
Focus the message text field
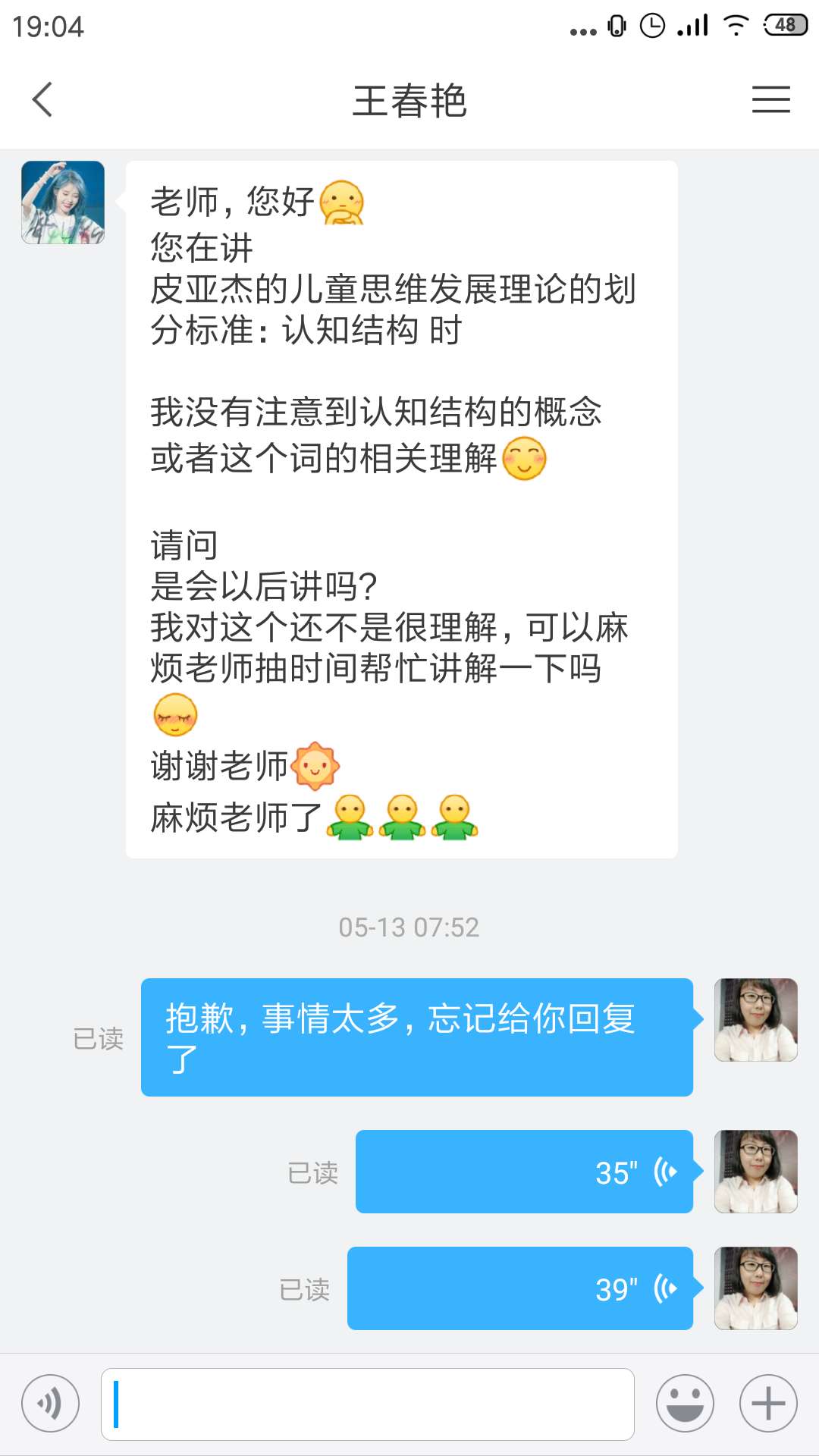click(368, 1404)
